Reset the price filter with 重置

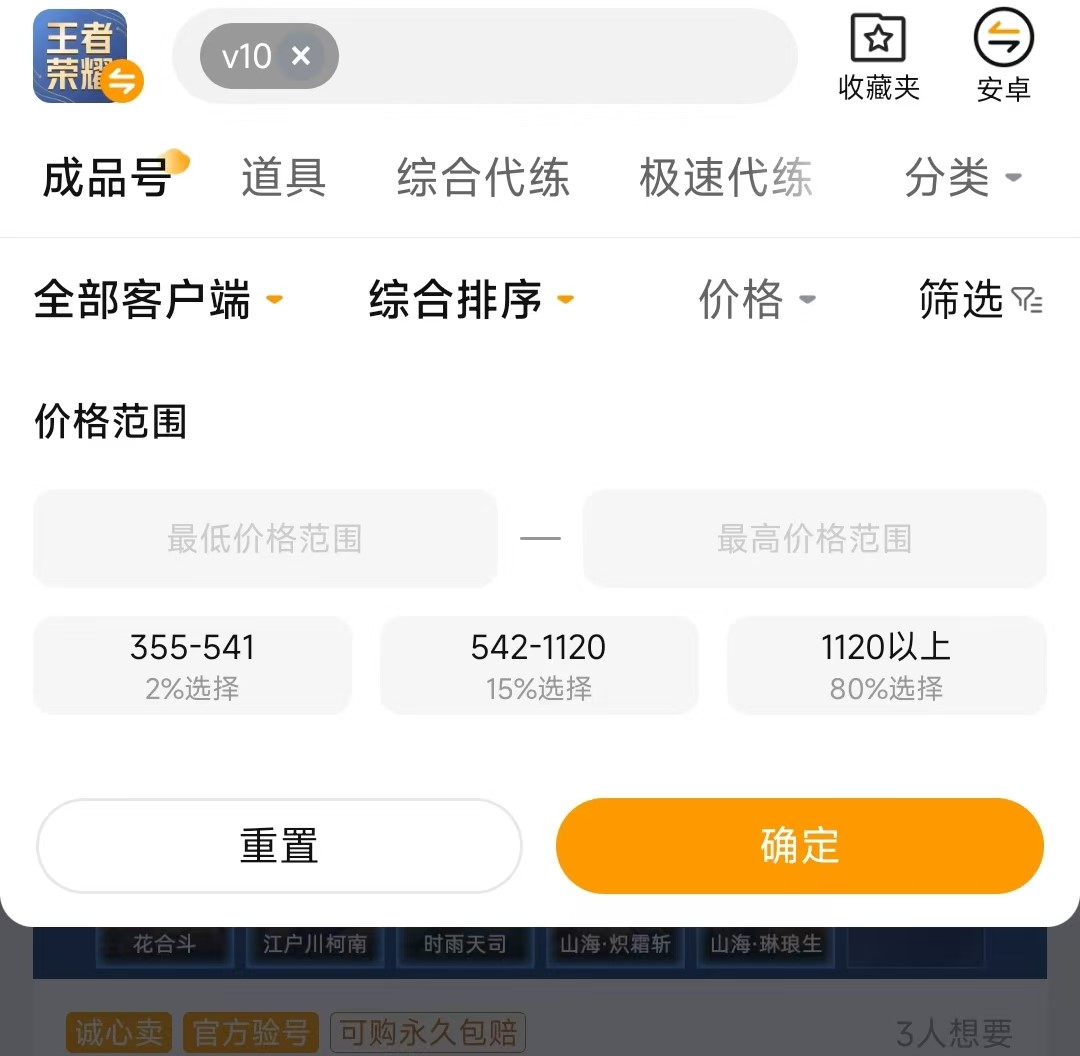pos(279,846)
